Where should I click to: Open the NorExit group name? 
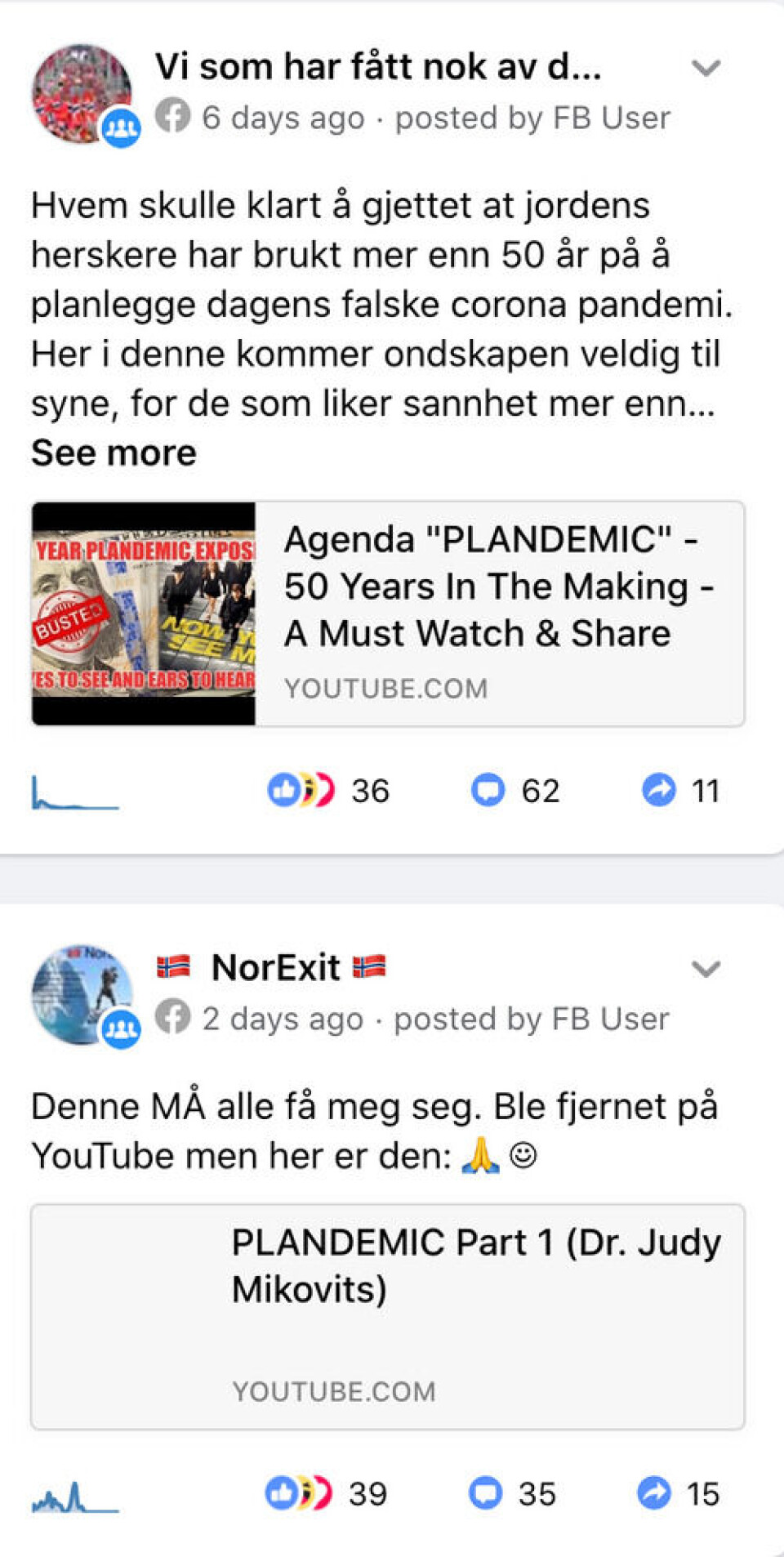point(274,968)
